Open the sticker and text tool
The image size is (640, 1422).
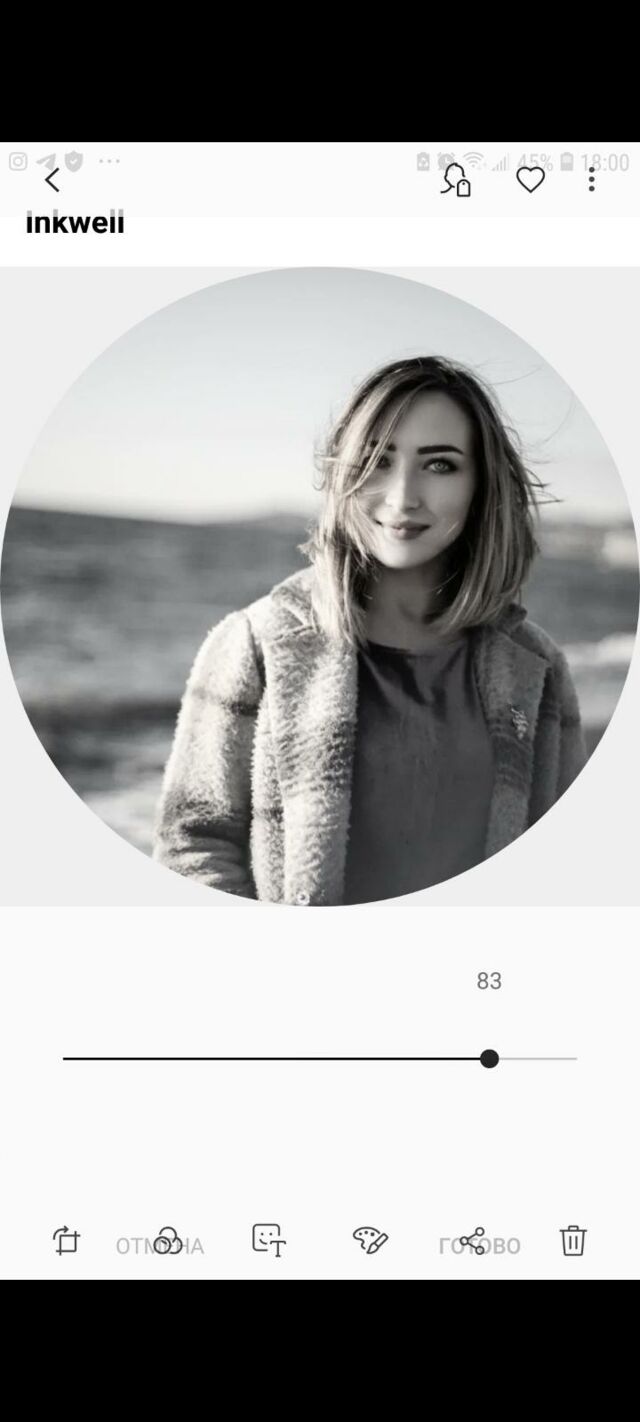tap(269, 1240)
